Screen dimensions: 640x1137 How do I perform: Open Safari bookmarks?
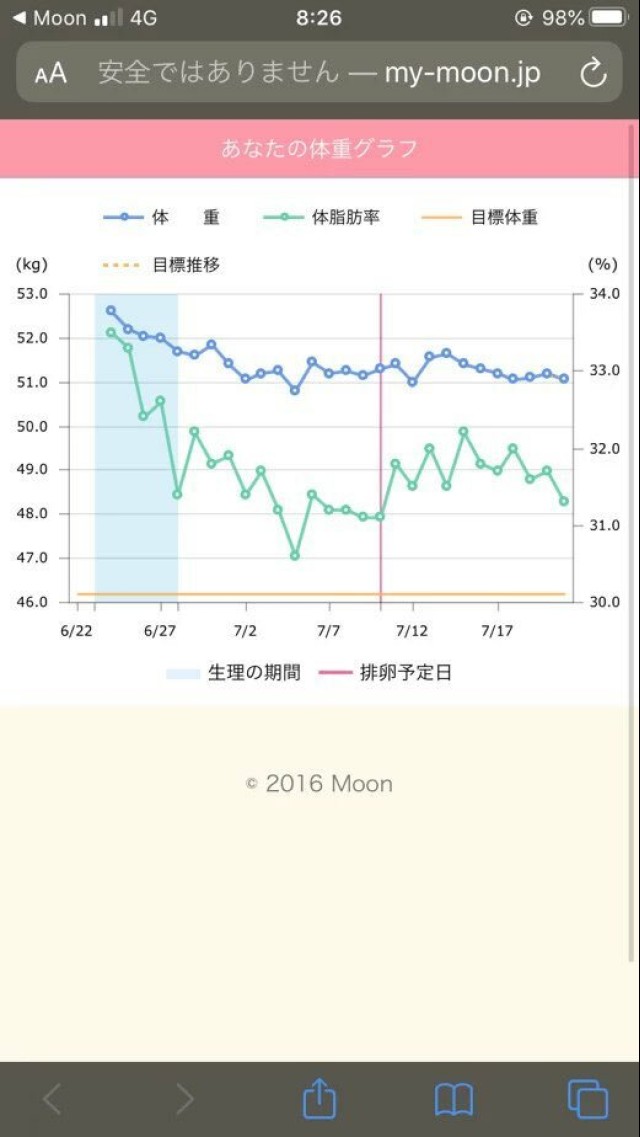pyautogui.click(x=453, y=1099)
